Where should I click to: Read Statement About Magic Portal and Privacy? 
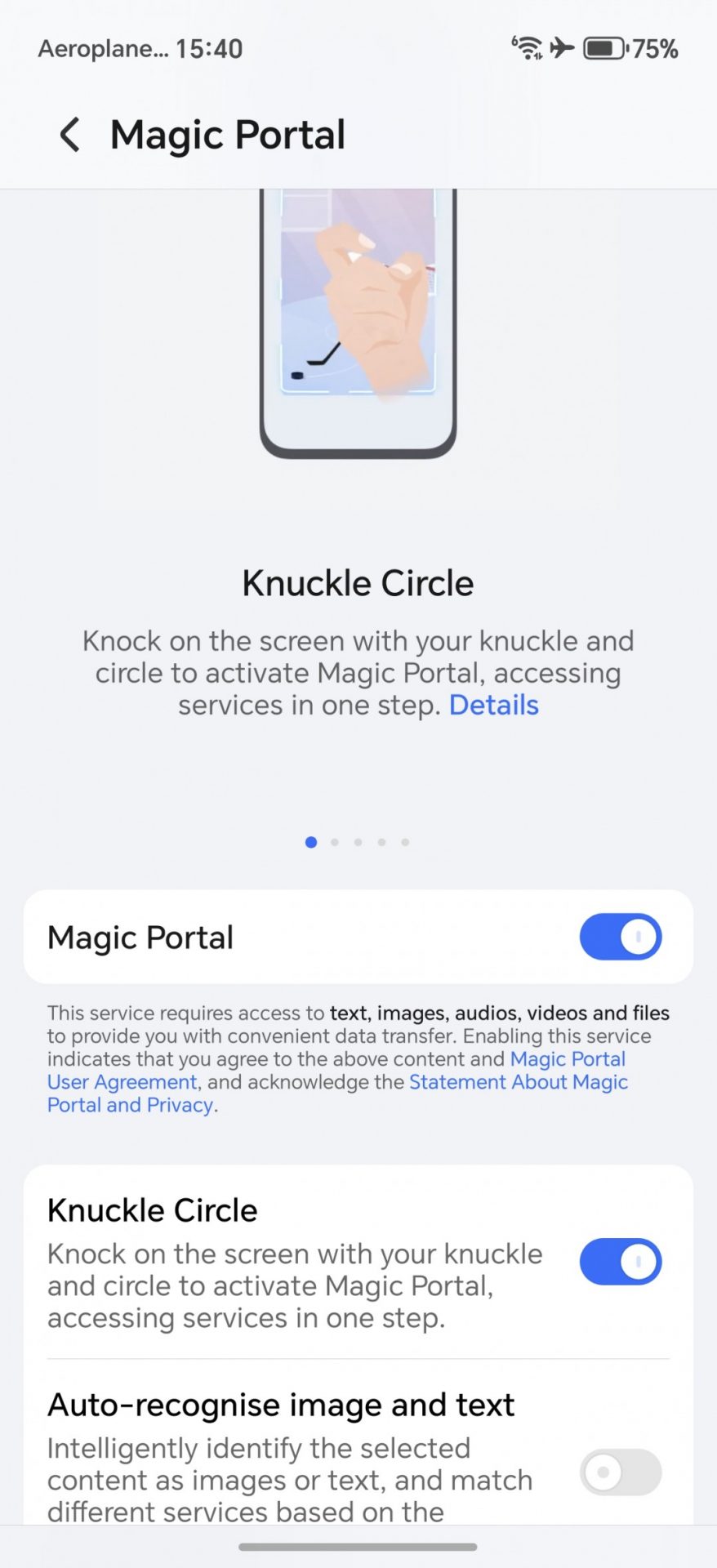point(518,1082)
